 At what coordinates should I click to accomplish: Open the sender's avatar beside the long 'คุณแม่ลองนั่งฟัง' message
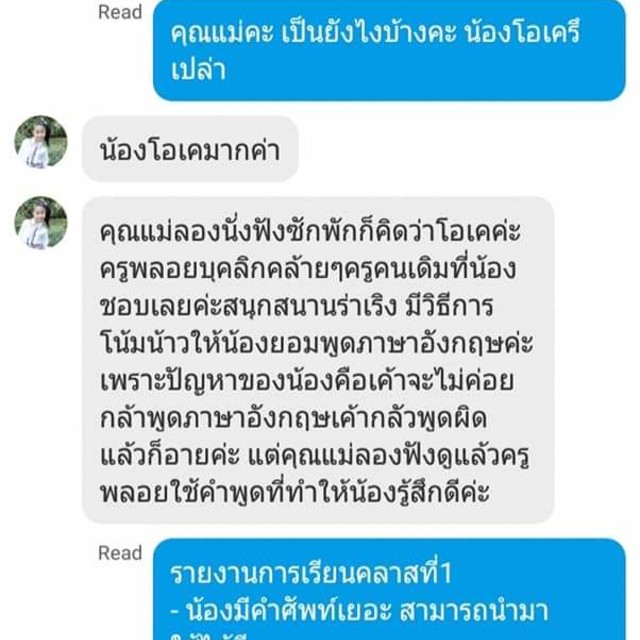coord(41,222)
